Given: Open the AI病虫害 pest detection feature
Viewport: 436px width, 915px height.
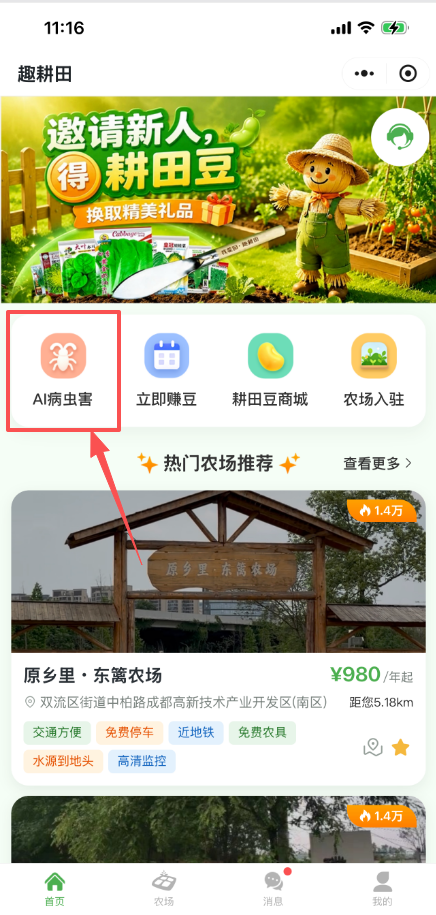Looking at the screenshot, I should coord(63,371).
